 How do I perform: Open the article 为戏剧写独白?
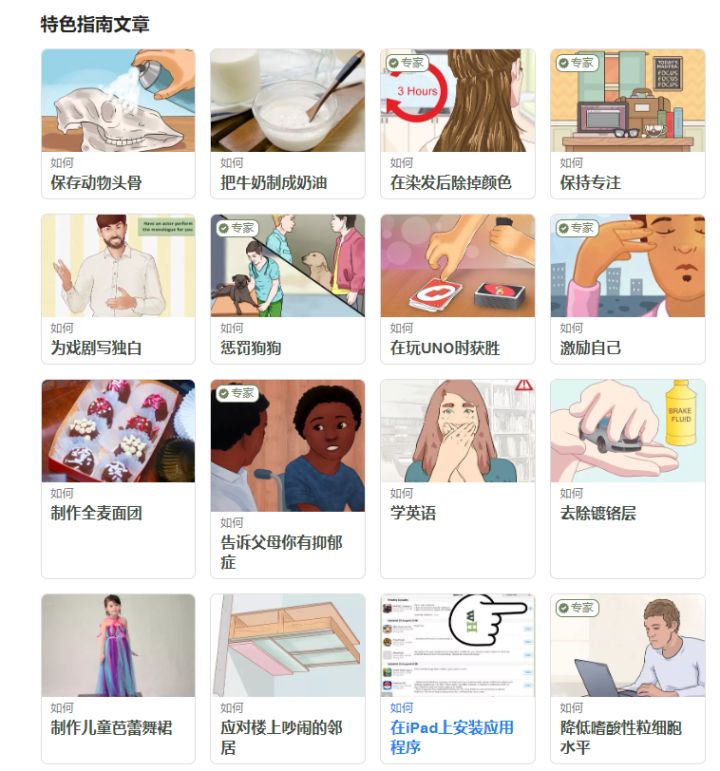coord(118,288)
